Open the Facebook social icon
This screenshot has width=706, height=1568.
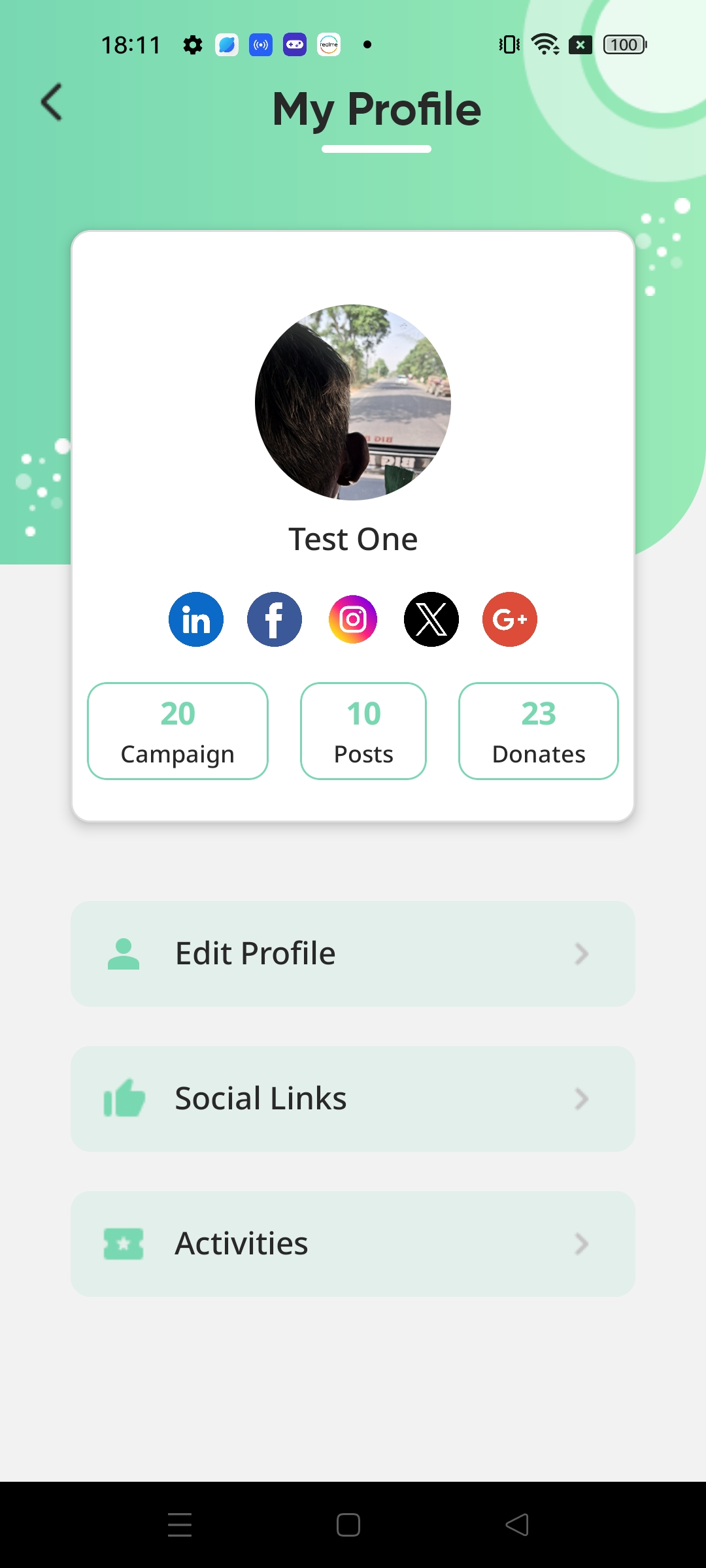click(x=275, y=619)
